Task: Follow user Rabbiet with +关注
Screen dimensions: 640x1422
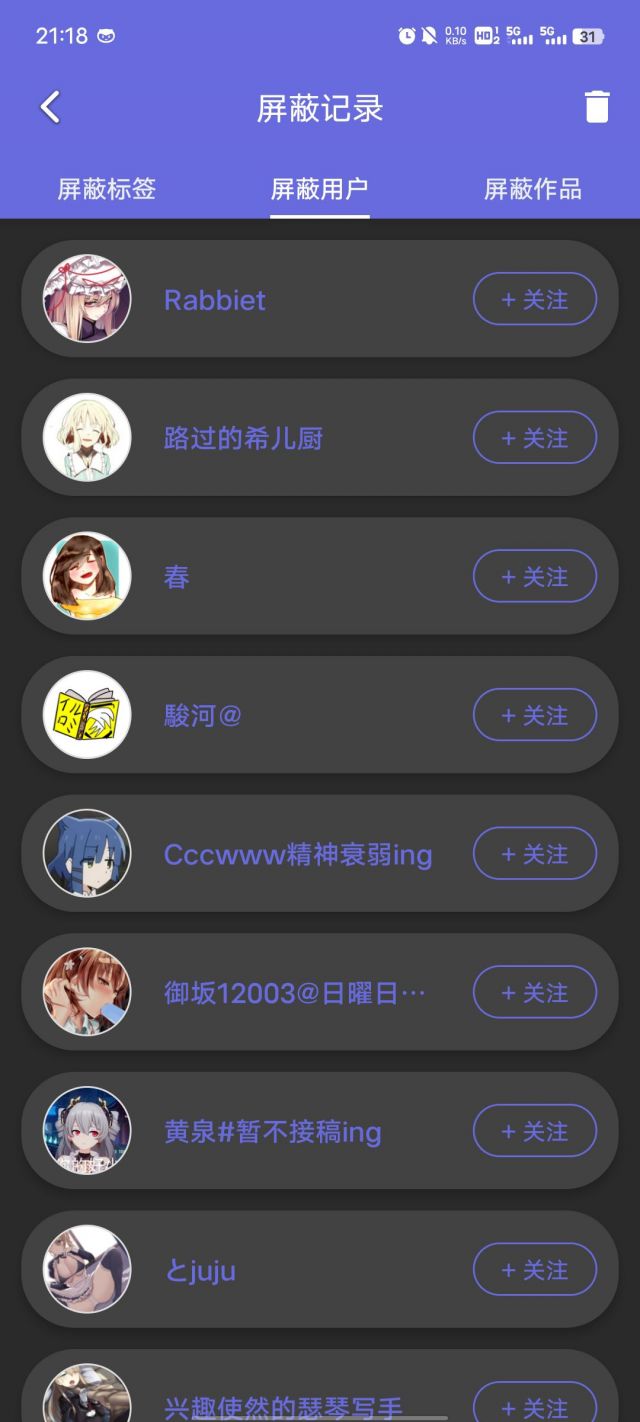Action: pyautogui.click(x=534, y=299)
